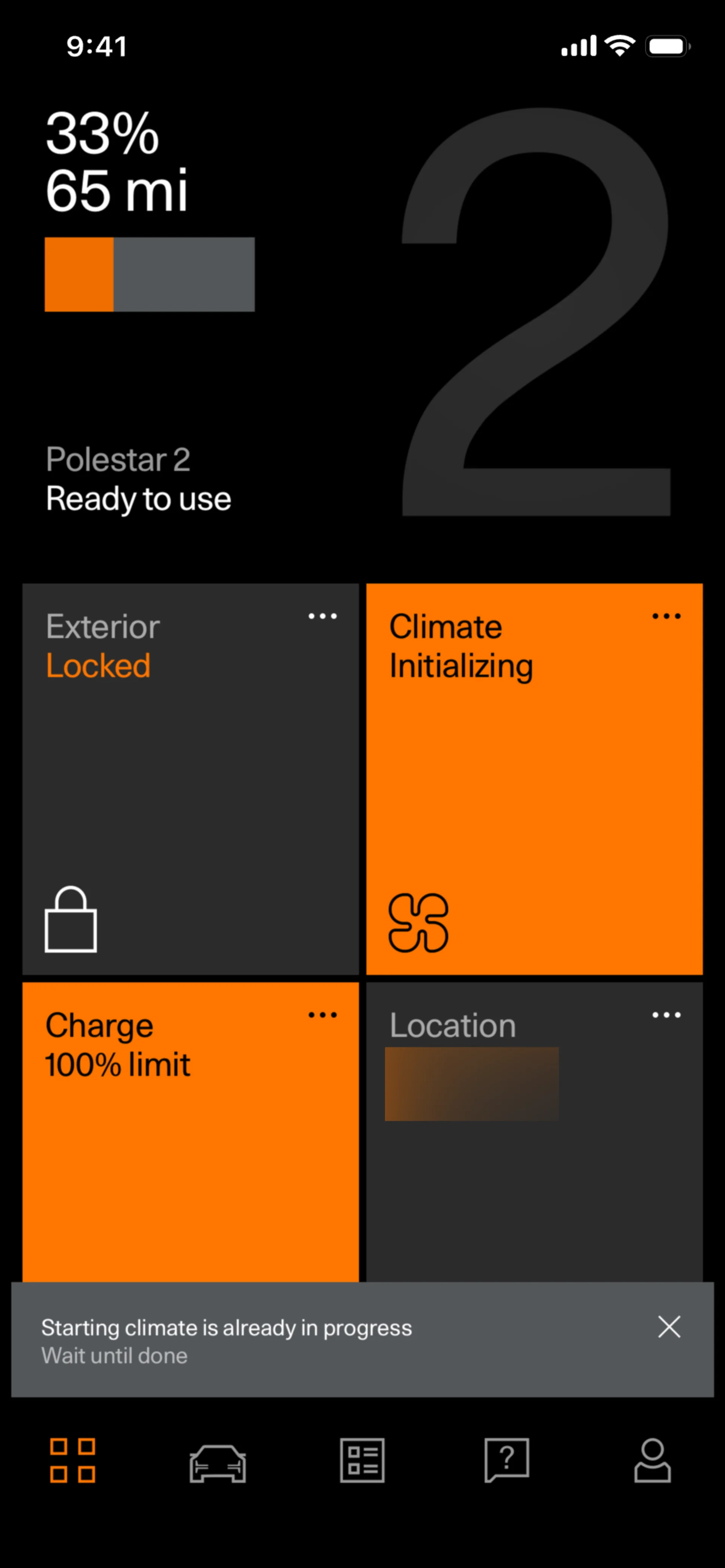Switch to the car tab
The height and width of the screenshot is (1568, 725).
[x=217, y=1463]
